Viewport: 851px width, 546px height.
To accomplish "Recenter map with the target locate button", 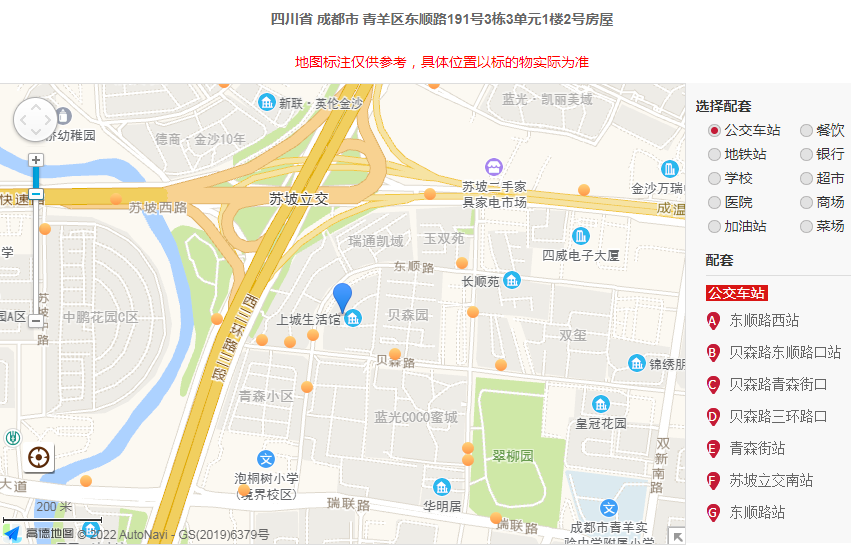I will [x=39, y=458].
